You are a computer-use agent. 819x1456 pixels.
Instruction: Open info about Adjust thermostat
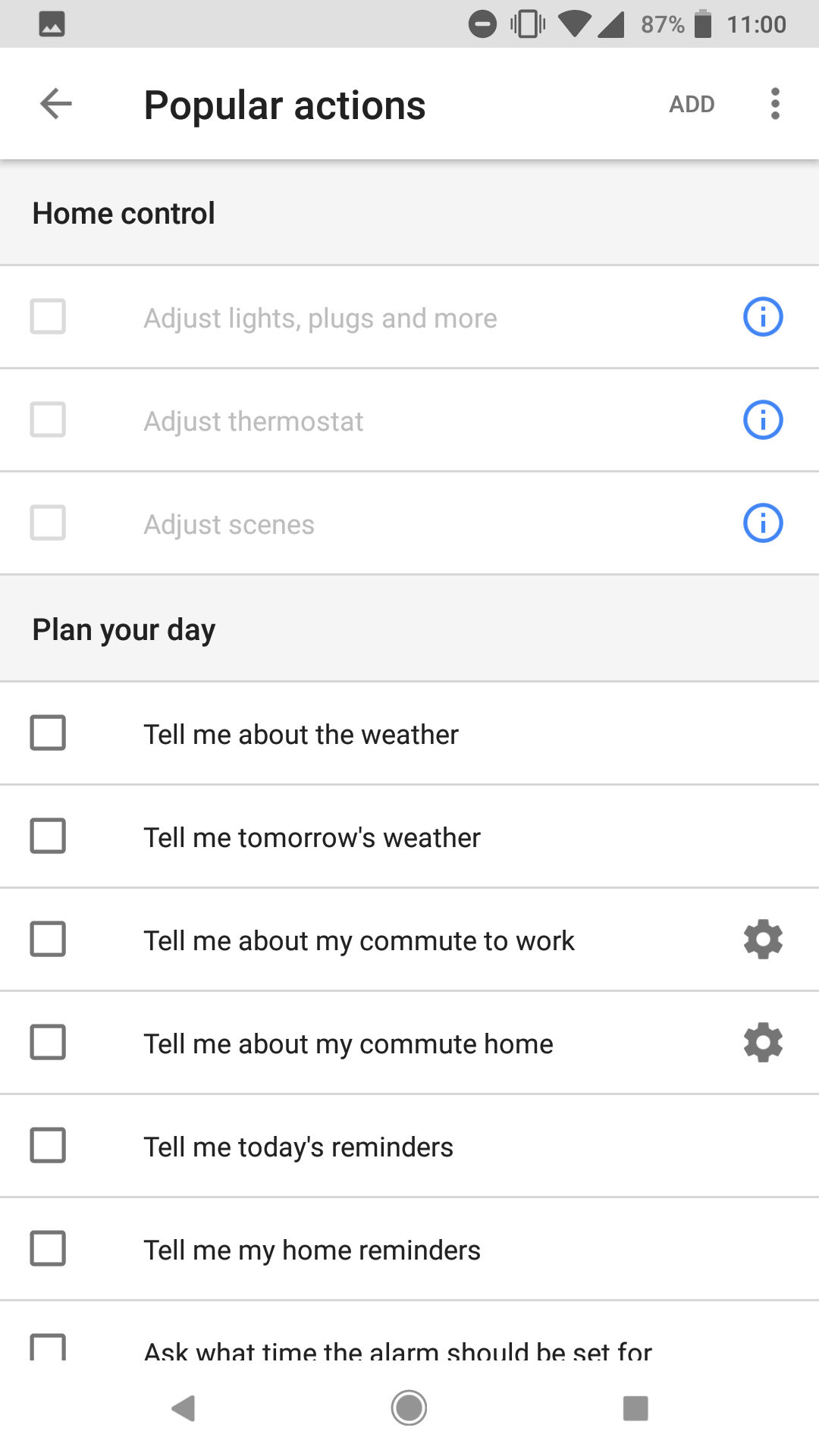(763, 419)
